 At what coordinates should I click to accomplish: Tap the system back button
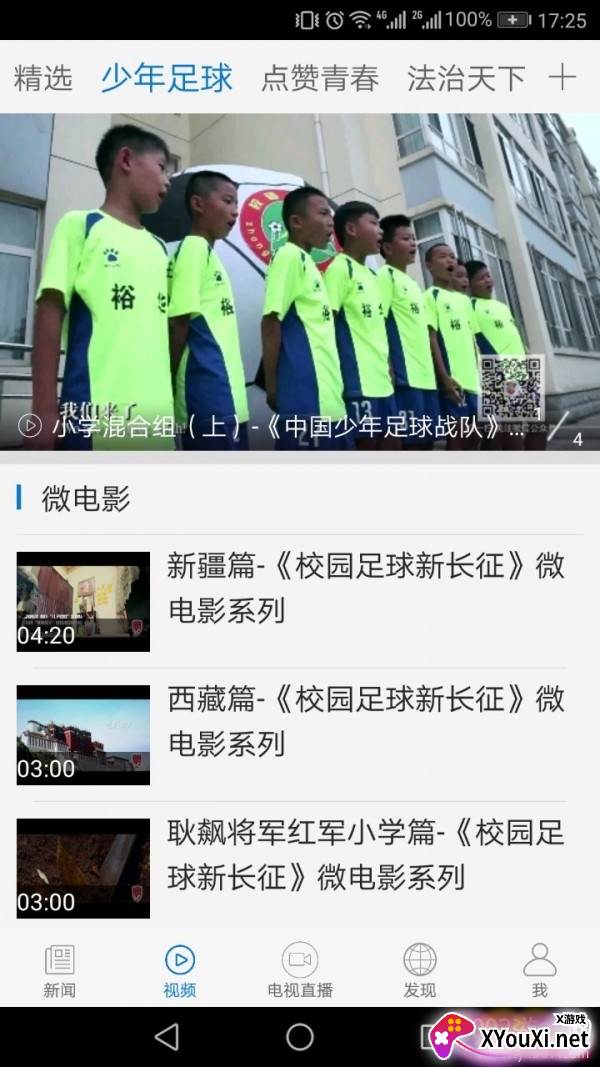(167, 1037)
